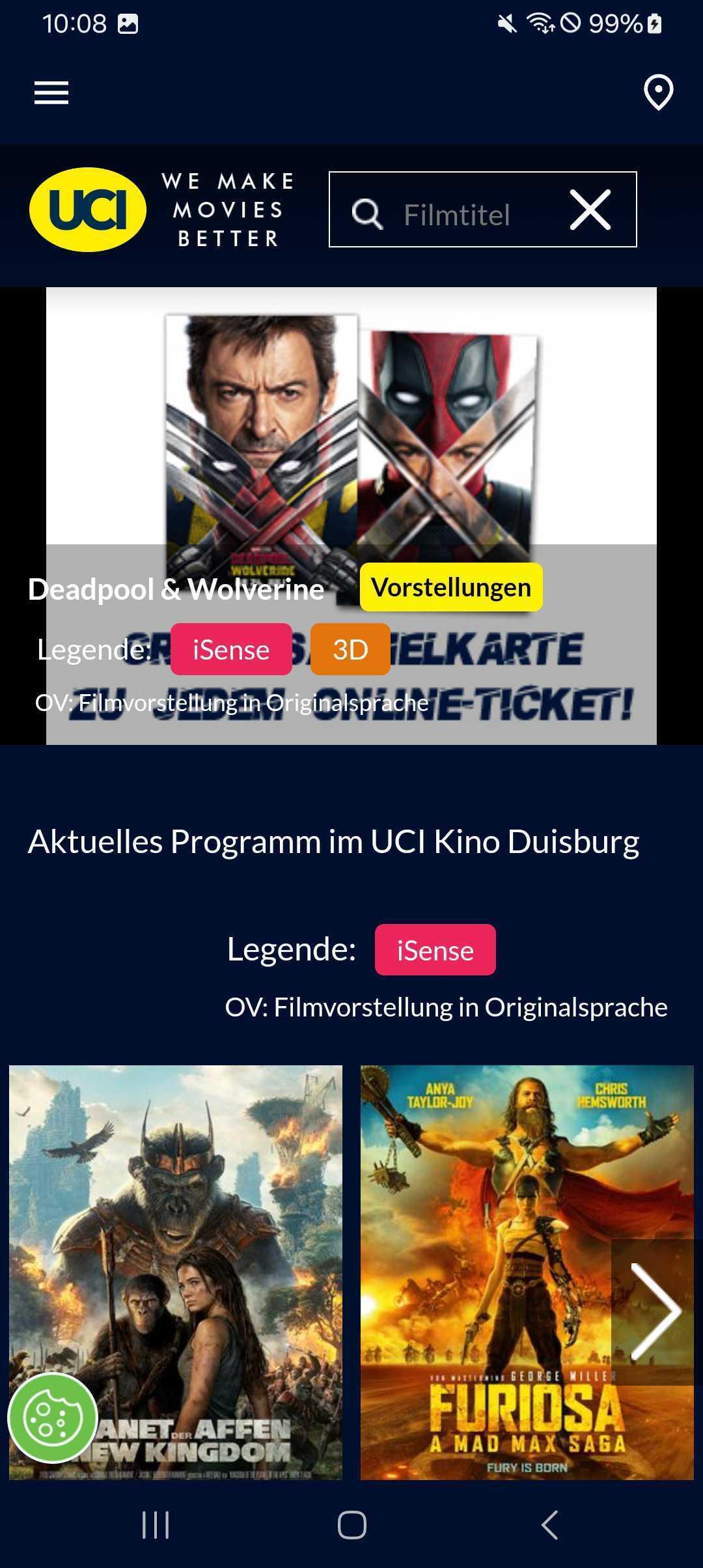Open Vorstellungen for Deadpool & Wolverine
703x1568 pixels.
point(451,587)
